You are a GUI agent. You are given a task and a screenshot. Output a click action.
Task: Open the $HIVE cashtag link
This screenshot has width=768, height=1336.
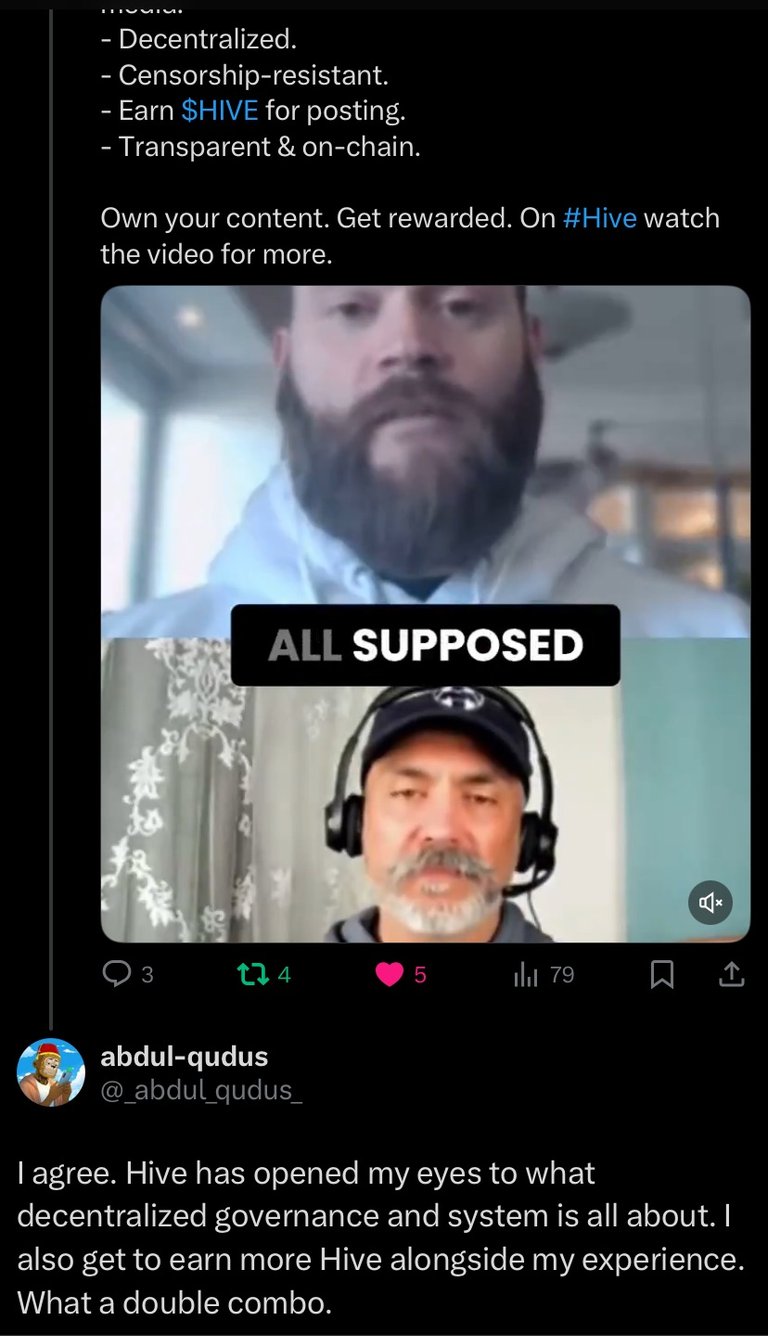click(219, 111)
